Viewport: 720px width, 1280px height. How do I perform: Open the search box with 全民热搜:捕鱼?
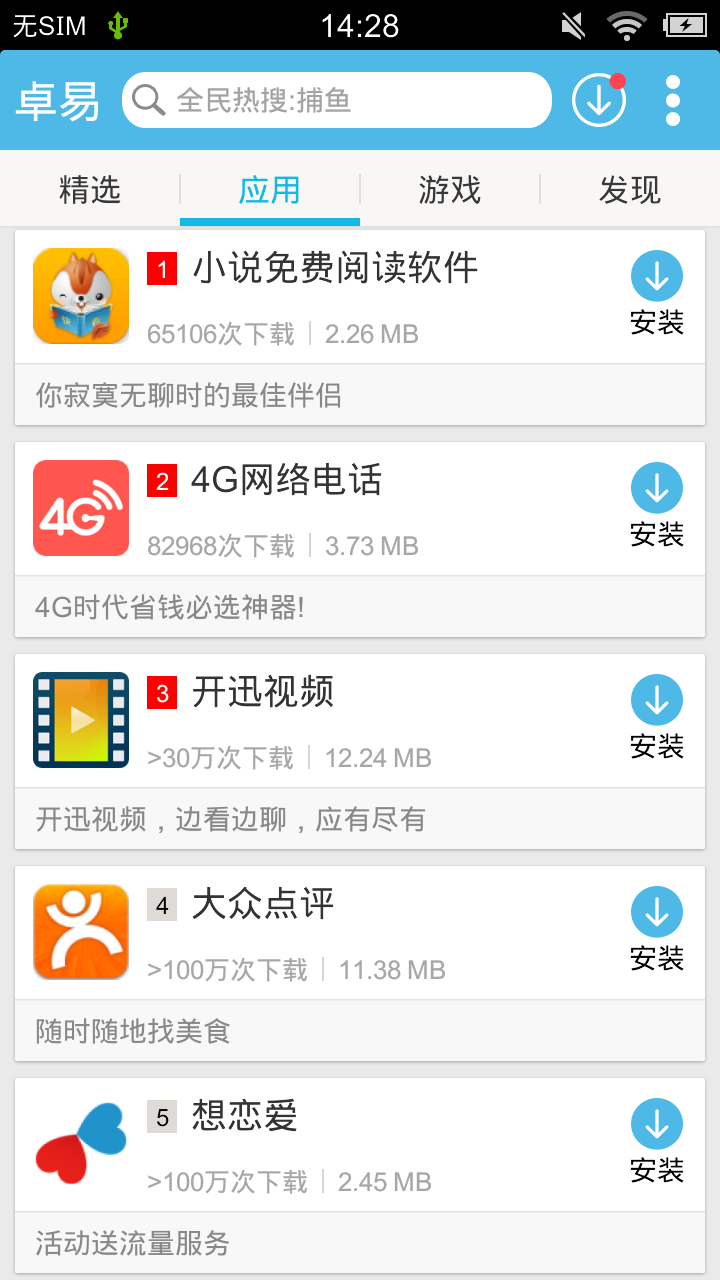click(336, 100)
